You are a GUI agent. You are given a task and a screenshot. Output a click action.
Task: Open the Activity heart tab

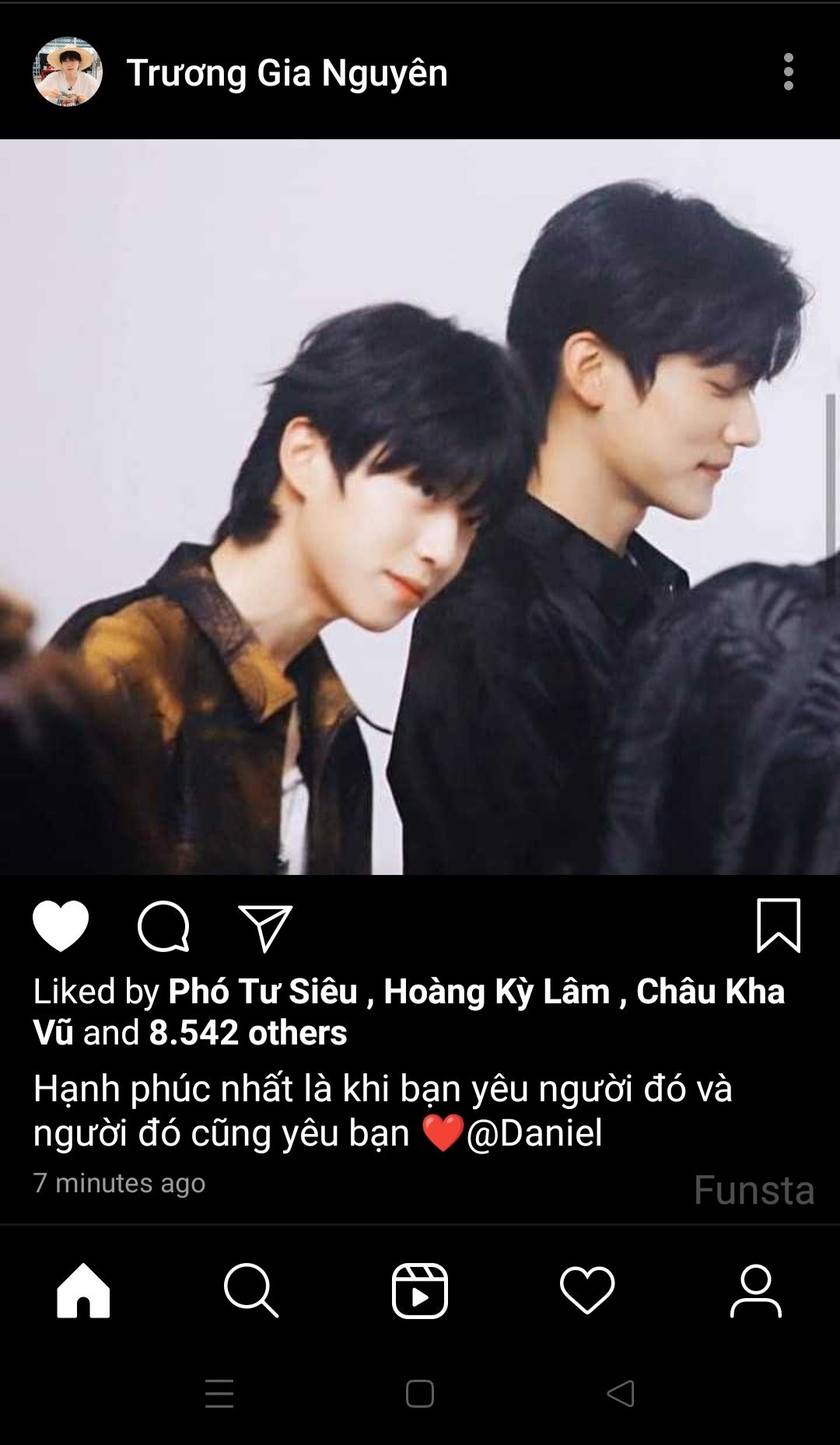(587, 1290)
